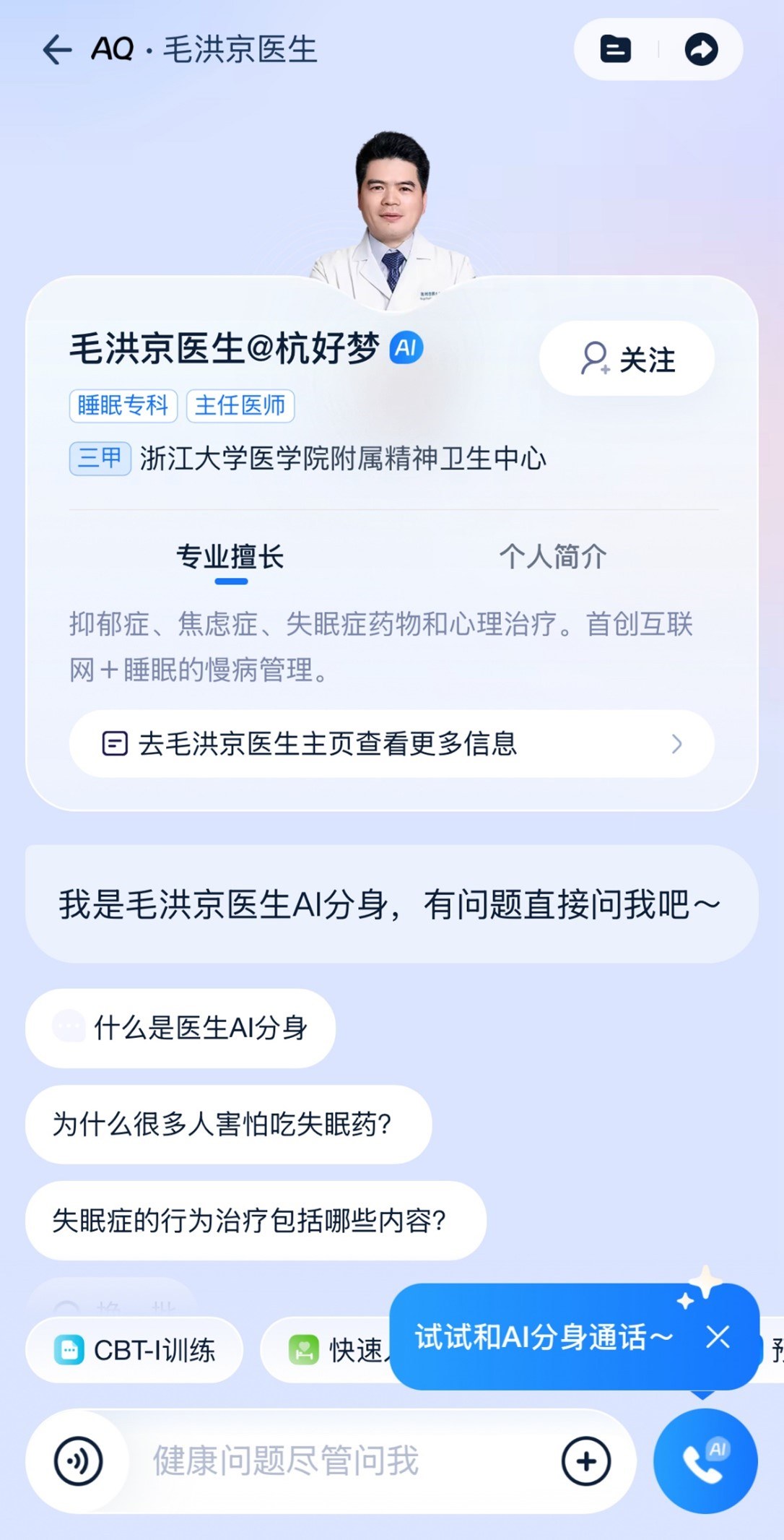
Task: Expand the chevron on the doctor homepage row
Action: 676,744
